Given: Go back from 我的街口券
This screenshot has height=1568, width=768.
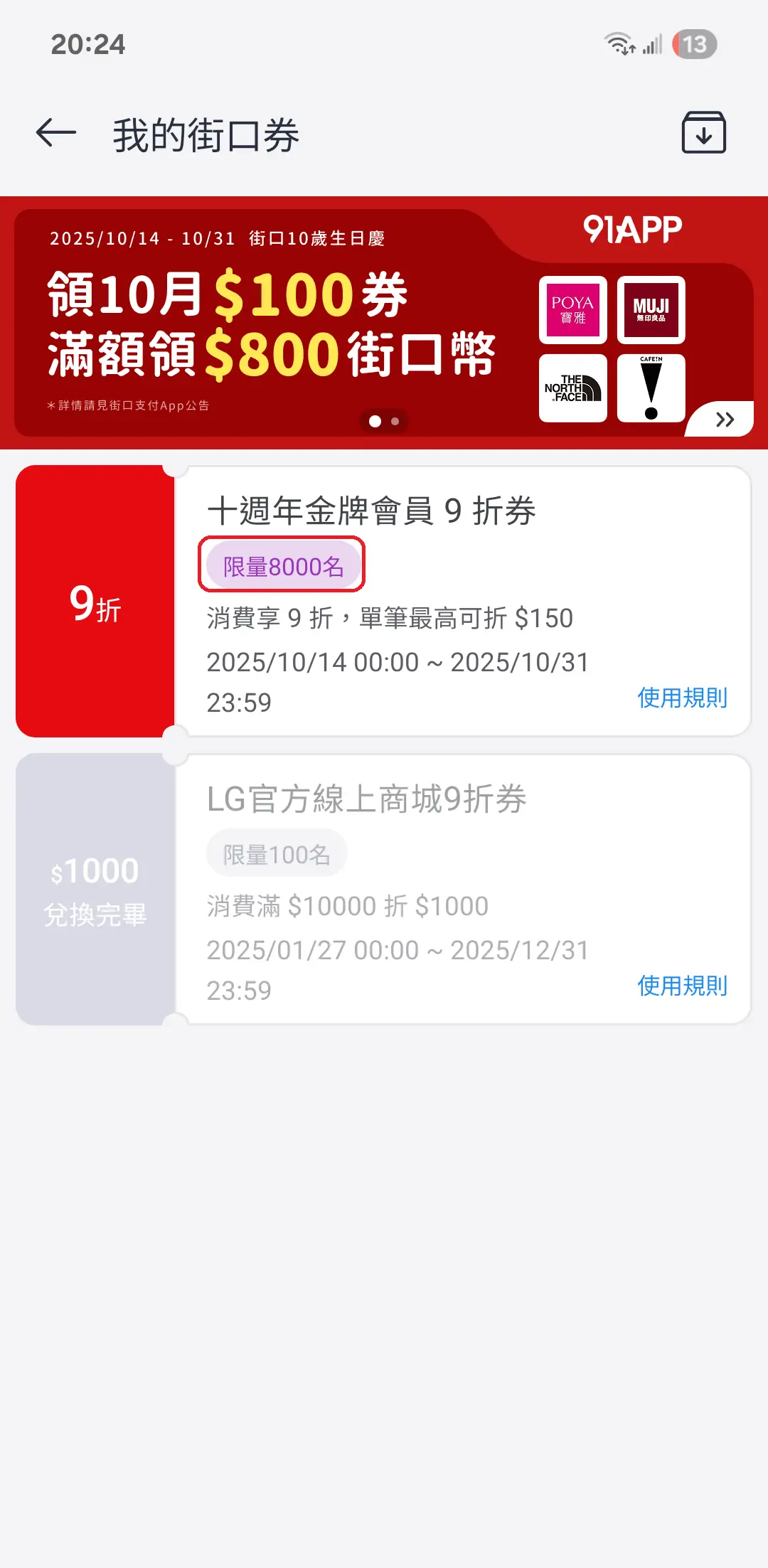Looking at the screenshot, I should pyautogui.click(x=56, y=133).
